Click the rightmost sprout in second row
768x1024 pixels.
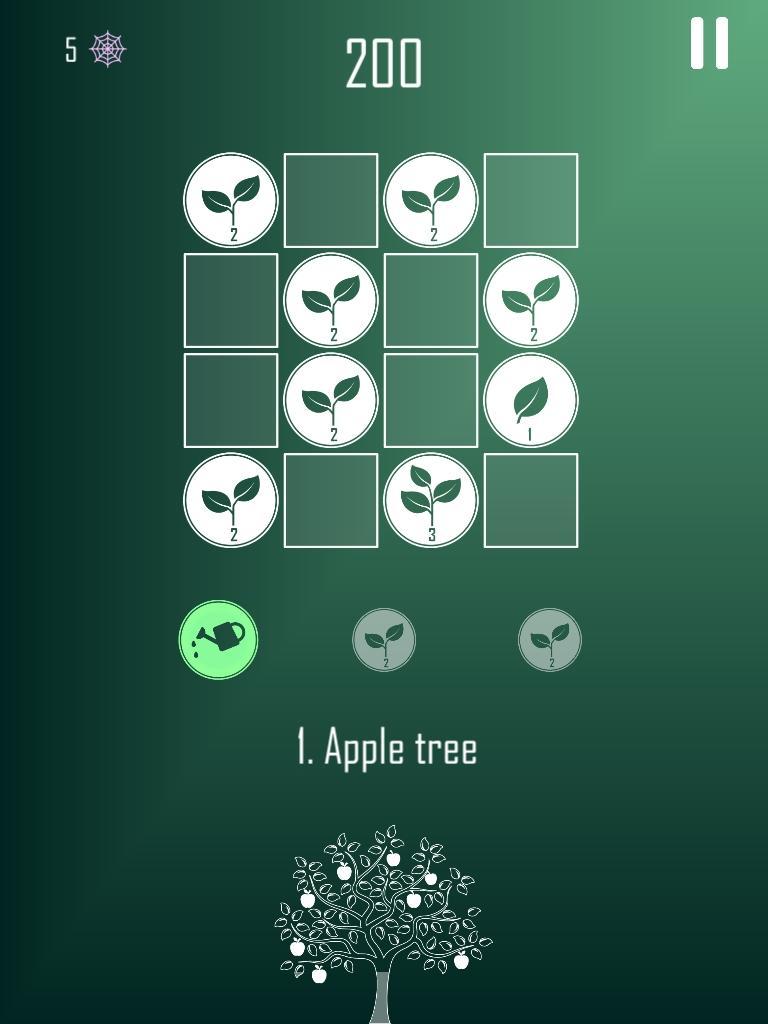click(x=530, y=299)
